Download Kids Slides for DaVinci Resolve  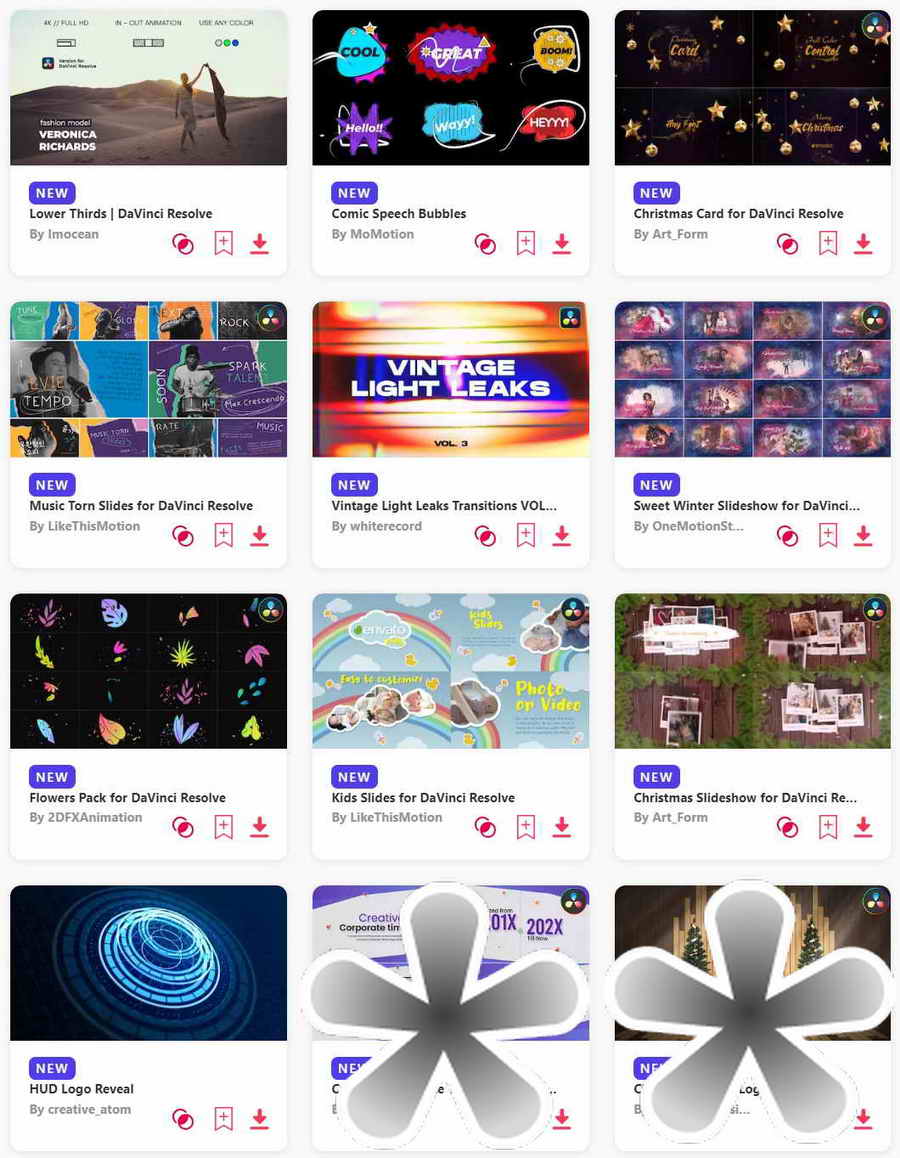[561, 827]
